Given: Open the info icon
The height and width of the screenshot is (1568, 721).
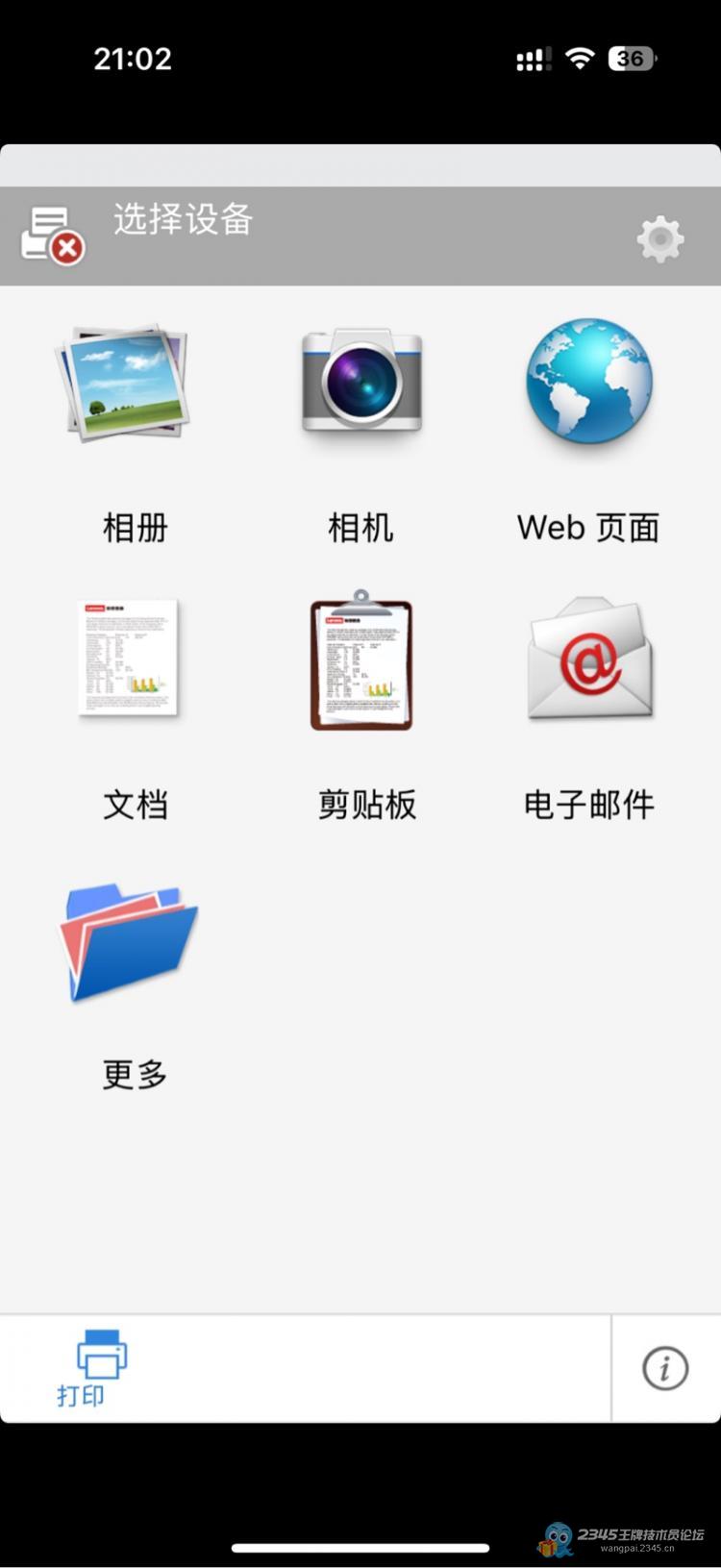Looking at the screenshot, I should point(665,1367).
